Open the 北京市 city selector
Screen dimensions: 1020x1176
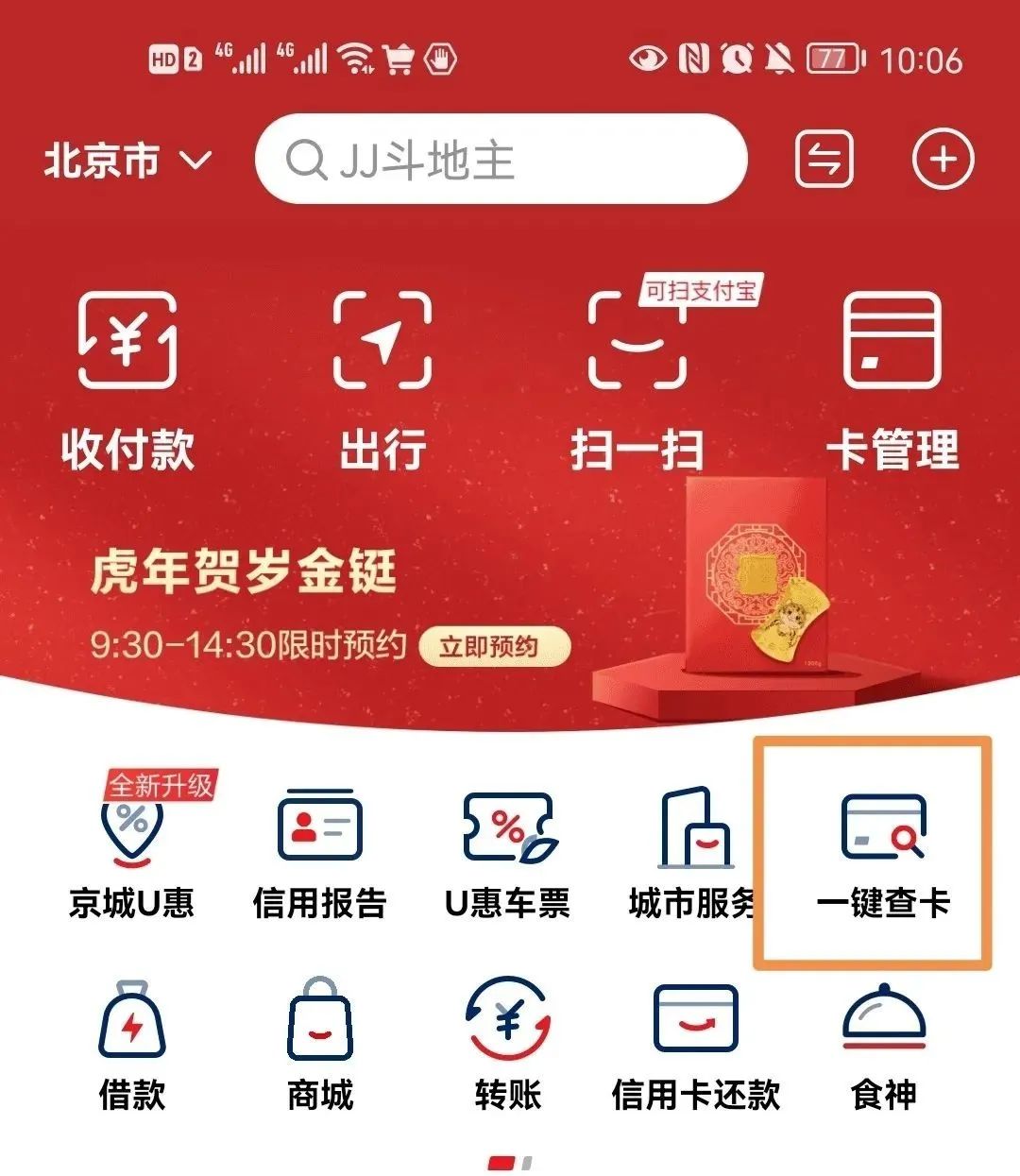[x=127, y=161]
